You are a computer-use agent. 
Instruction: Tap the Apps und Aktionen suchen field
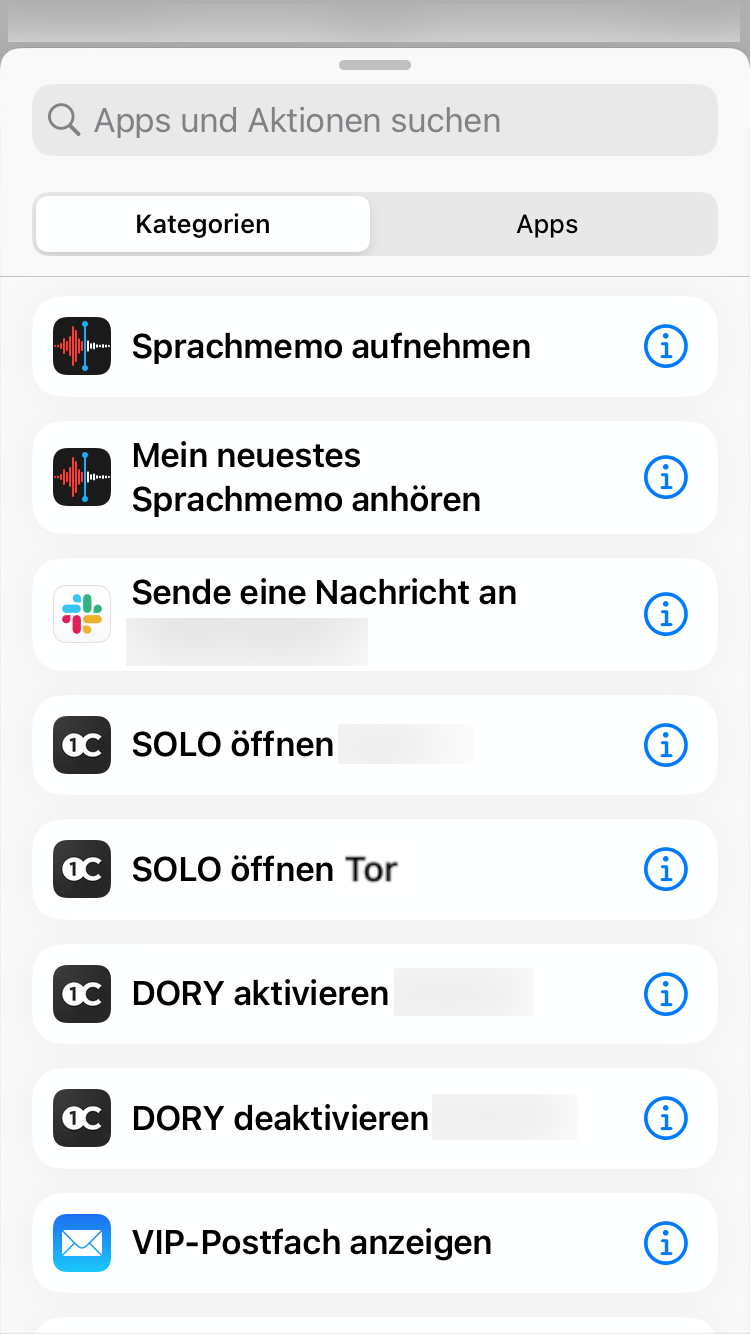[x=375, y=120]
